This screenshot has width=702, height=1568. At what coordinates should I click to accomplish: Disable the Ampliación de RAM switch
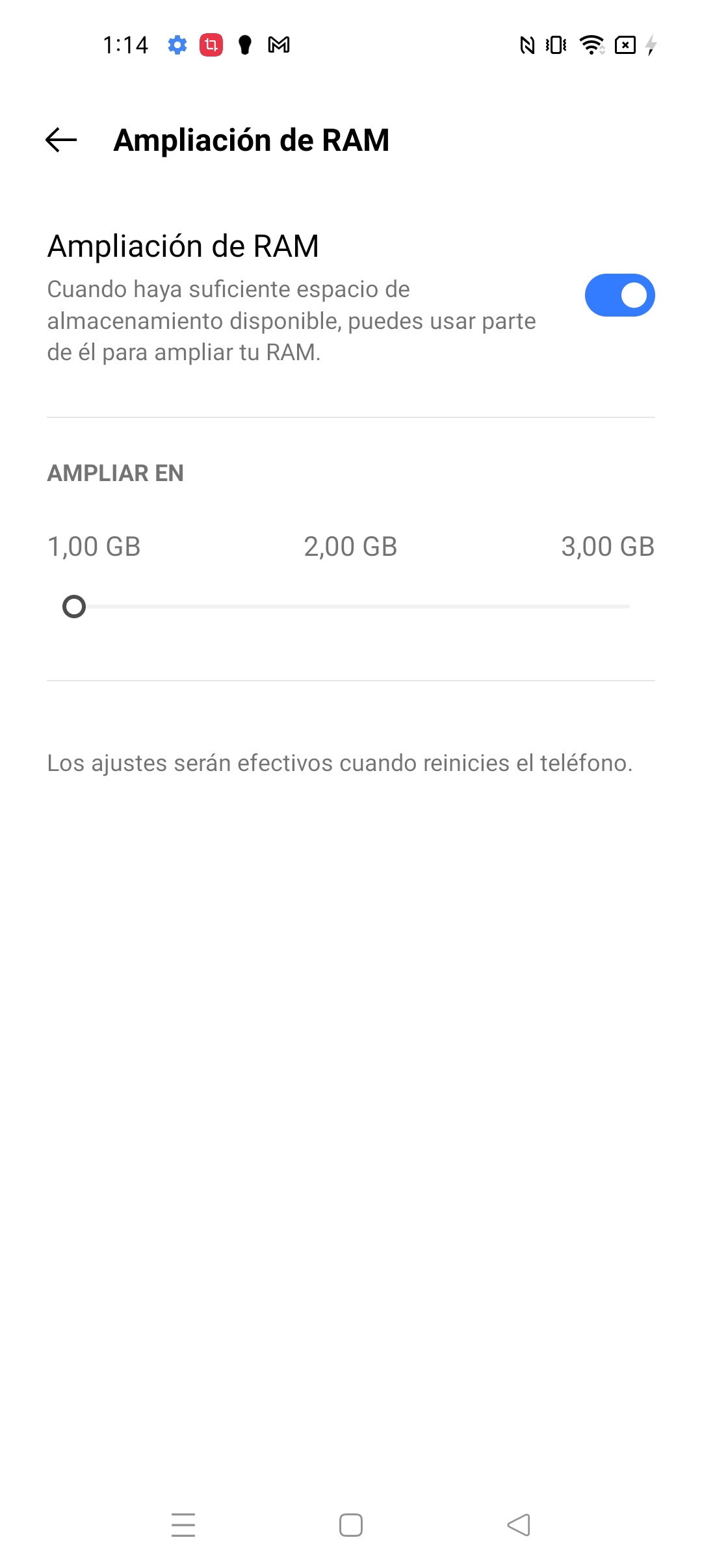(619, 295)
